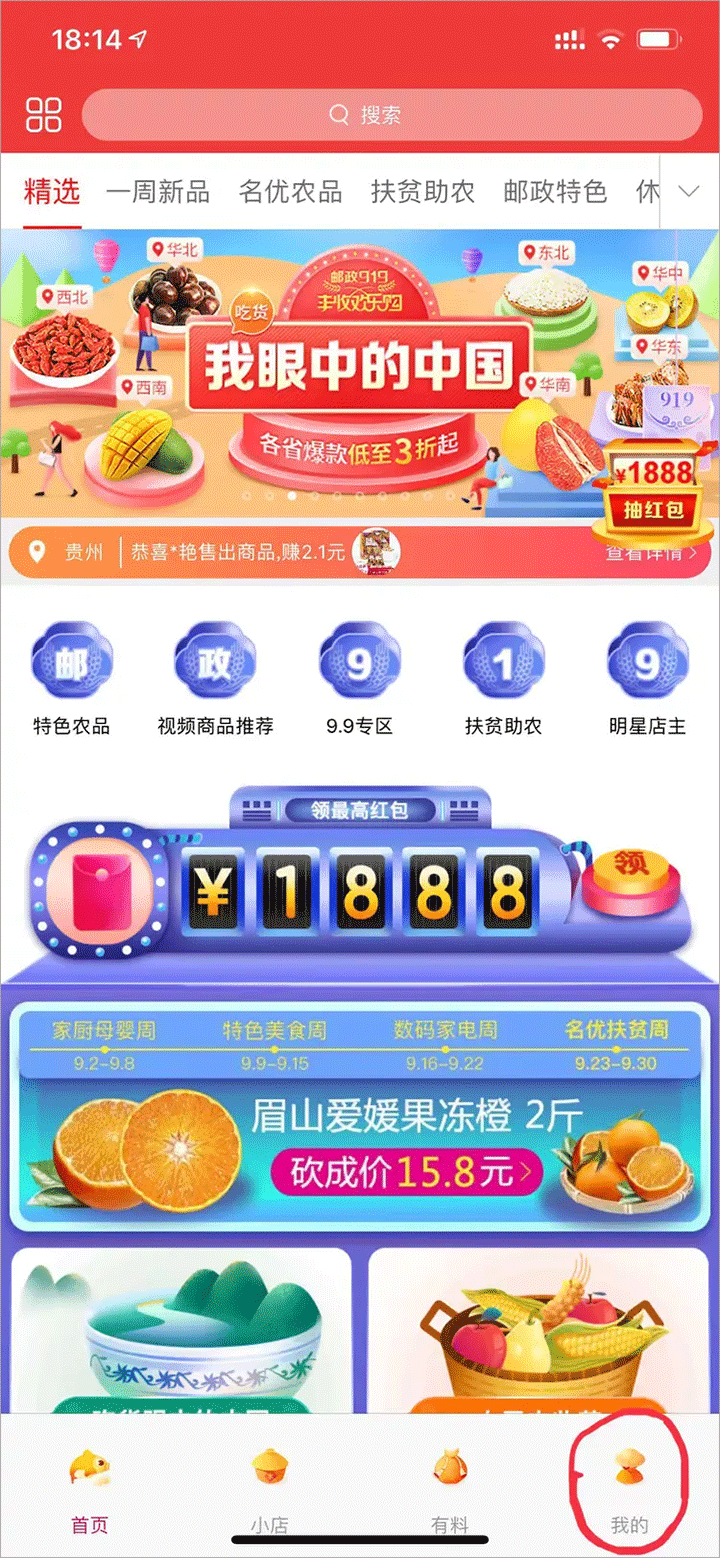Screen dimensions: 720x1558
Task: Change the 贵州 location
Action: tap(70, 552)
